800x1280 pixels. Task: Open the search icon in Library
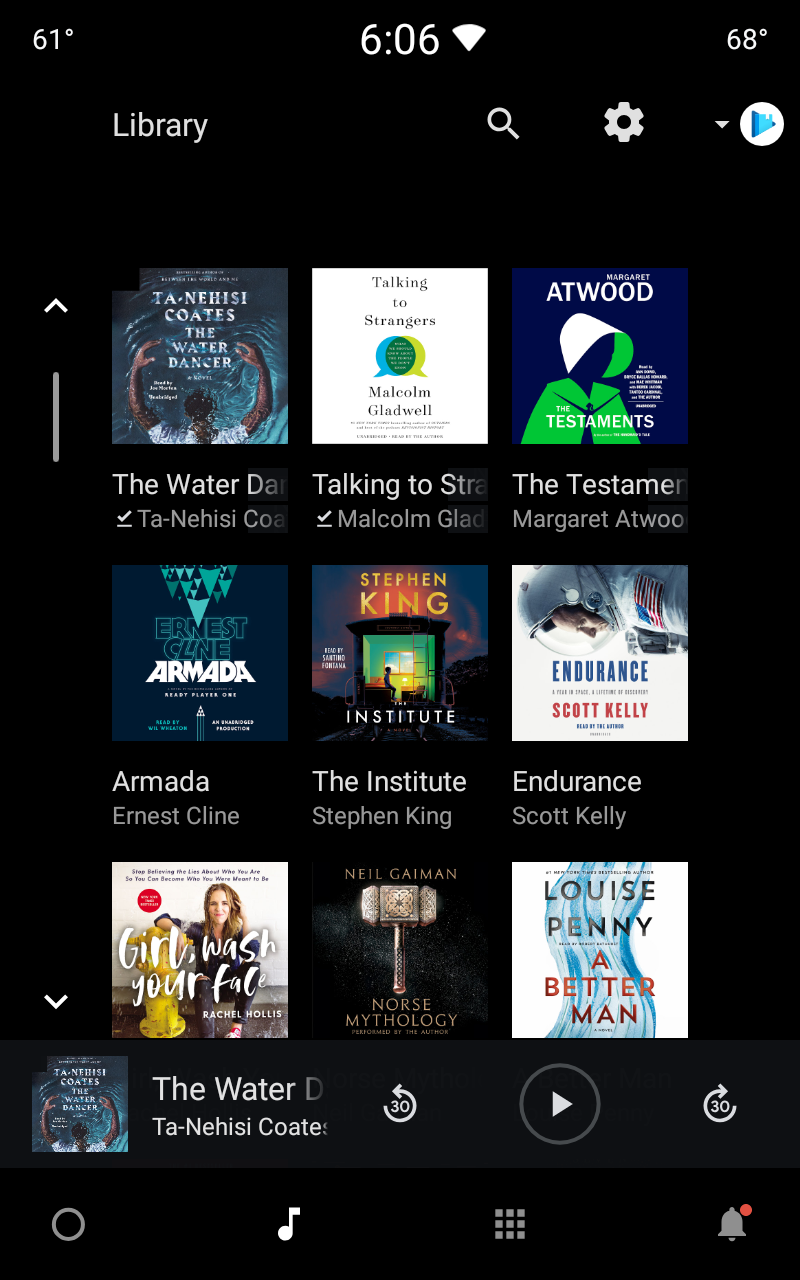point(503,123)
